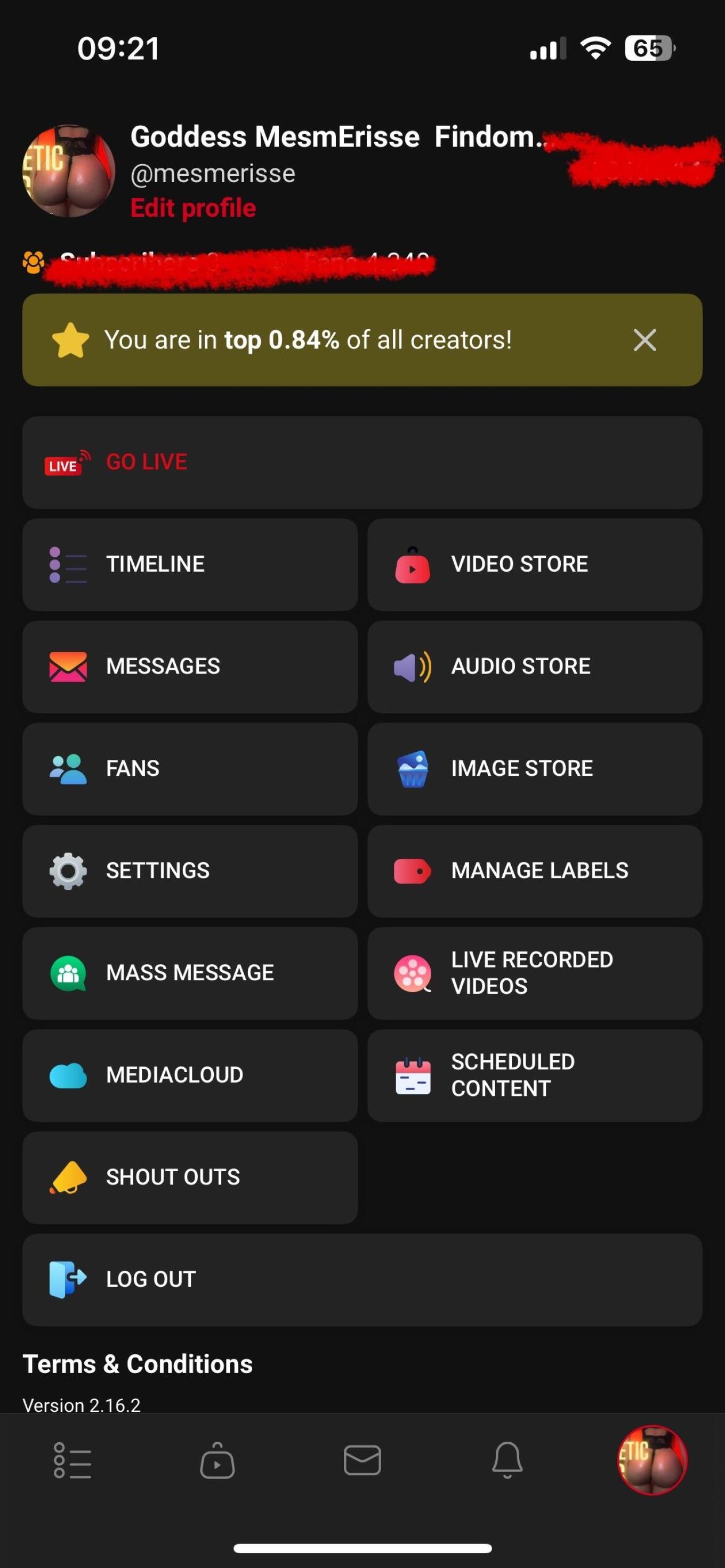Switch to the envelope messages tab

[362, 1460]
